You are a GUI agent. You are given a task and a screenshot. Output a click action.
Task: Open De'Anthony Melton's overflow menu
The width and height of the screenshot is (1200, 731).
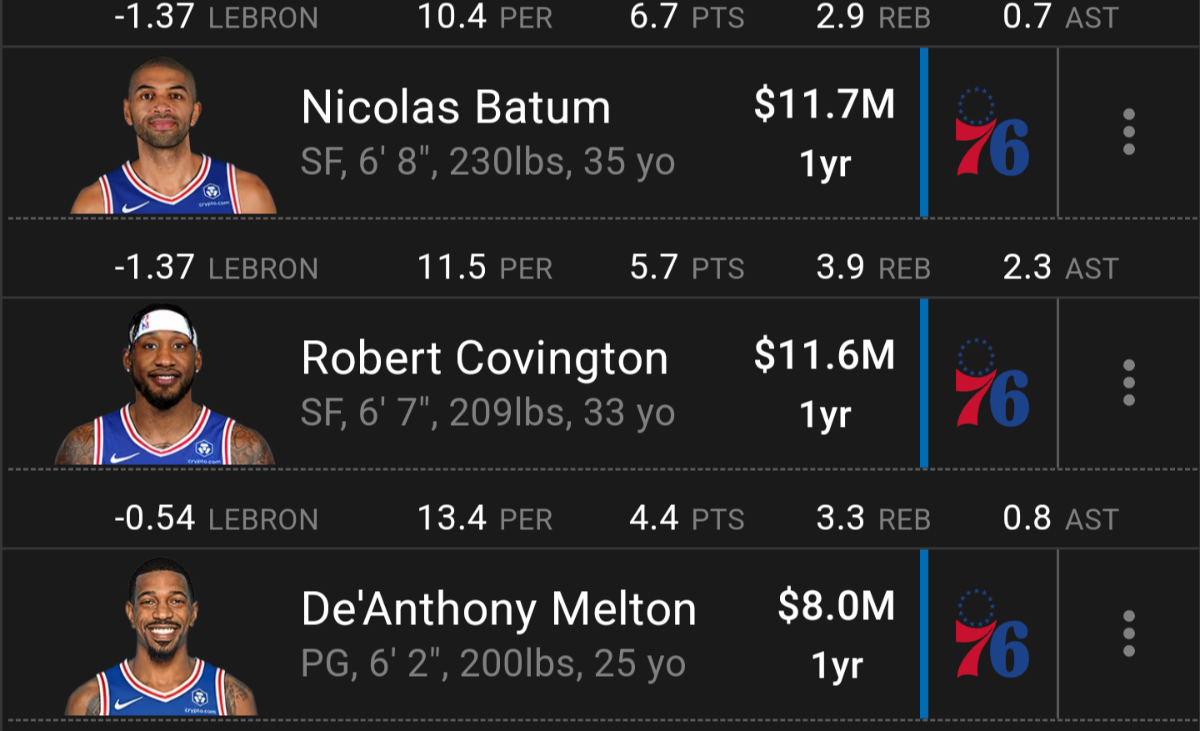pyautogui.click(x=1128, y=633)
